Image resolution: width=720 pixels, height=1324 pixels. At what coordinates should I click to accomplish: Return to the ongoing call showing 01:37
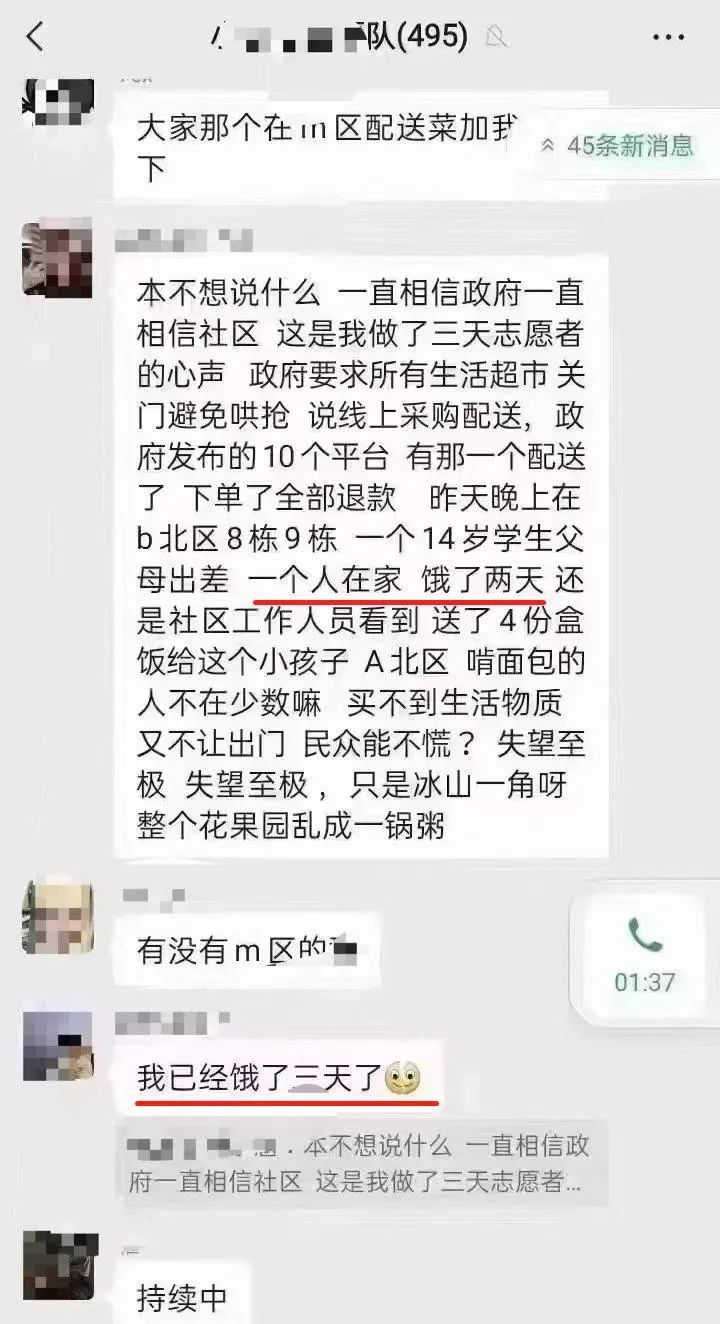[645, 956]
